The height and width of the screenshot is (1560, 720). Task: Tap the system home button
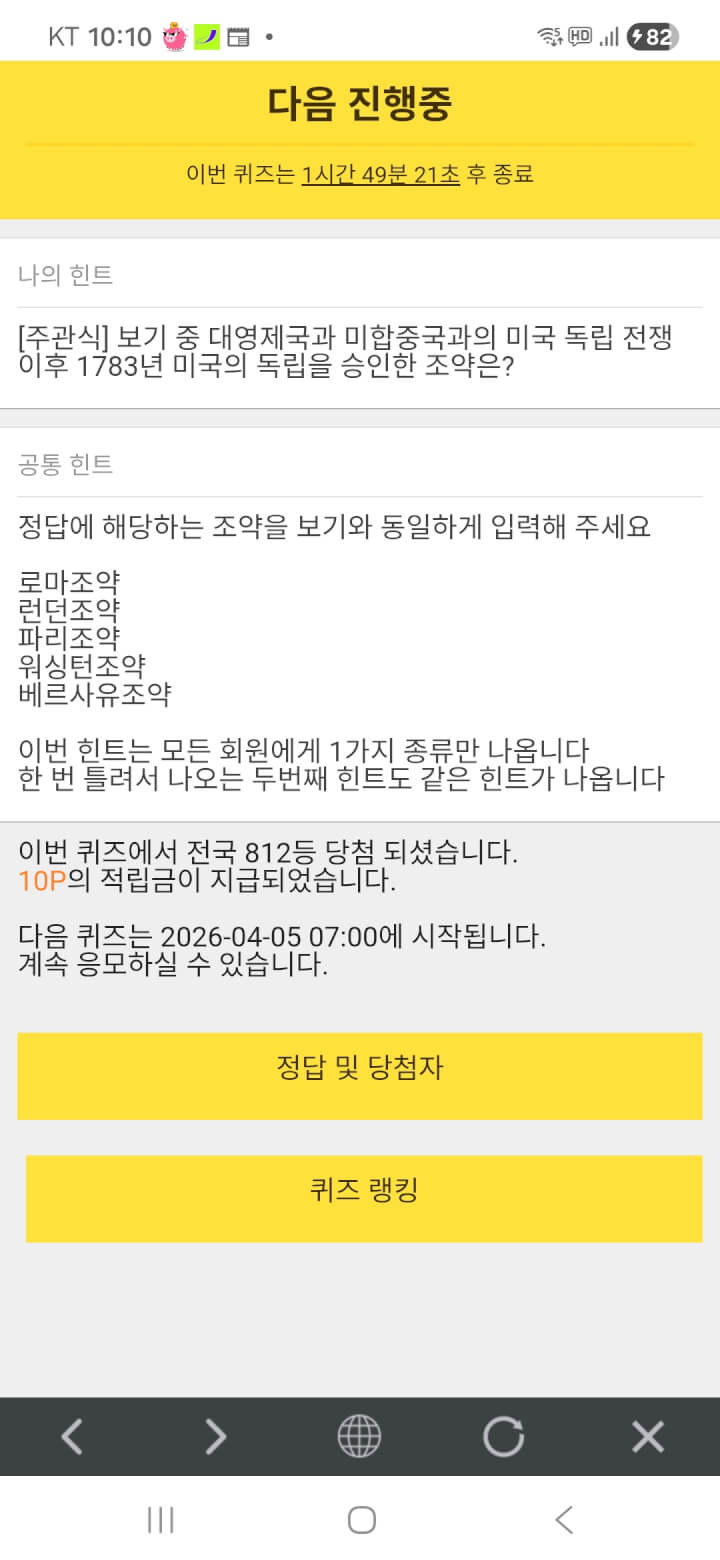click(361, 1520)
